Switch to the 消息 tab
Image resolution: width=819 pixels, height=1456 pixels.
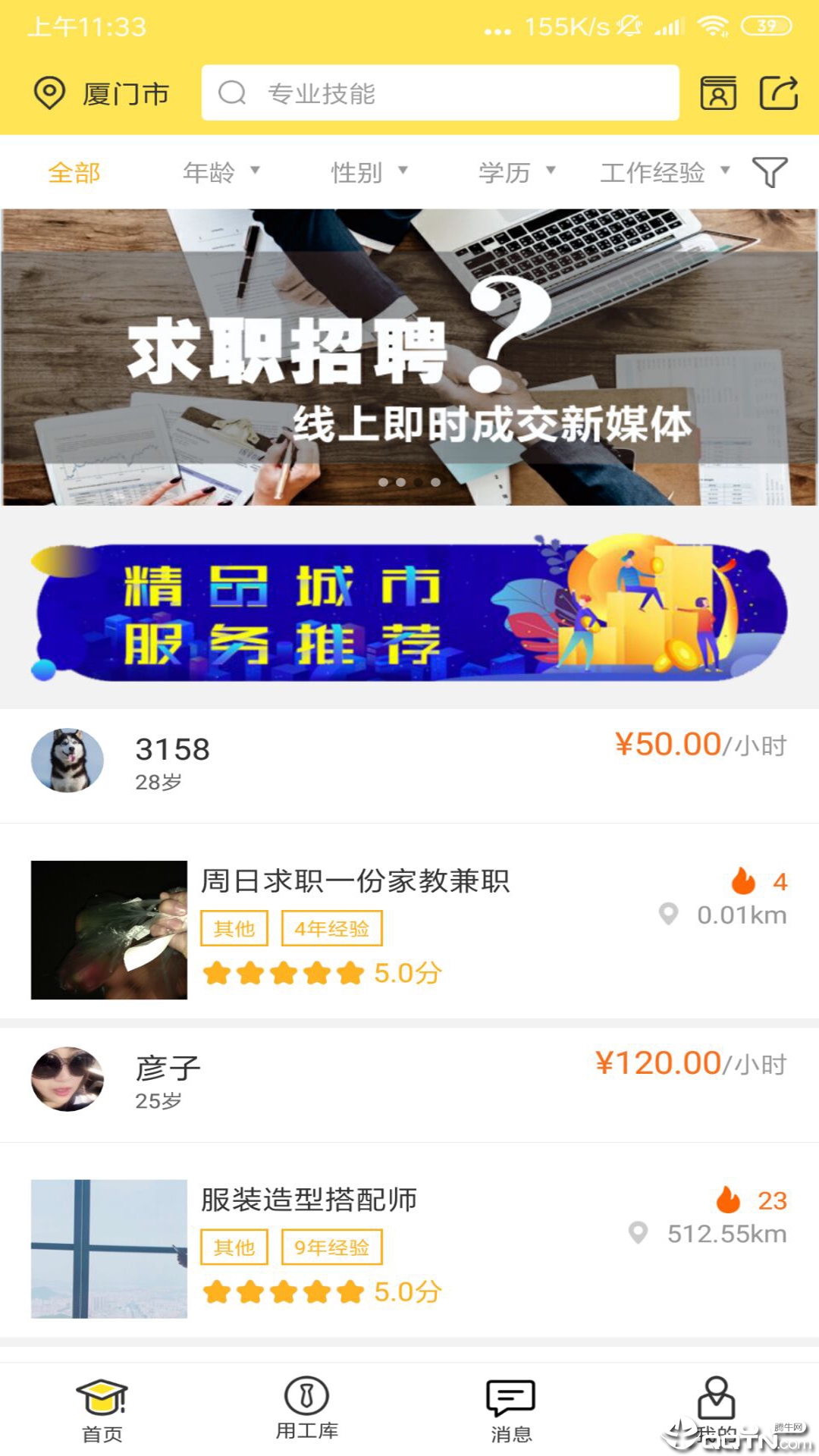(x=511, y=1410)
